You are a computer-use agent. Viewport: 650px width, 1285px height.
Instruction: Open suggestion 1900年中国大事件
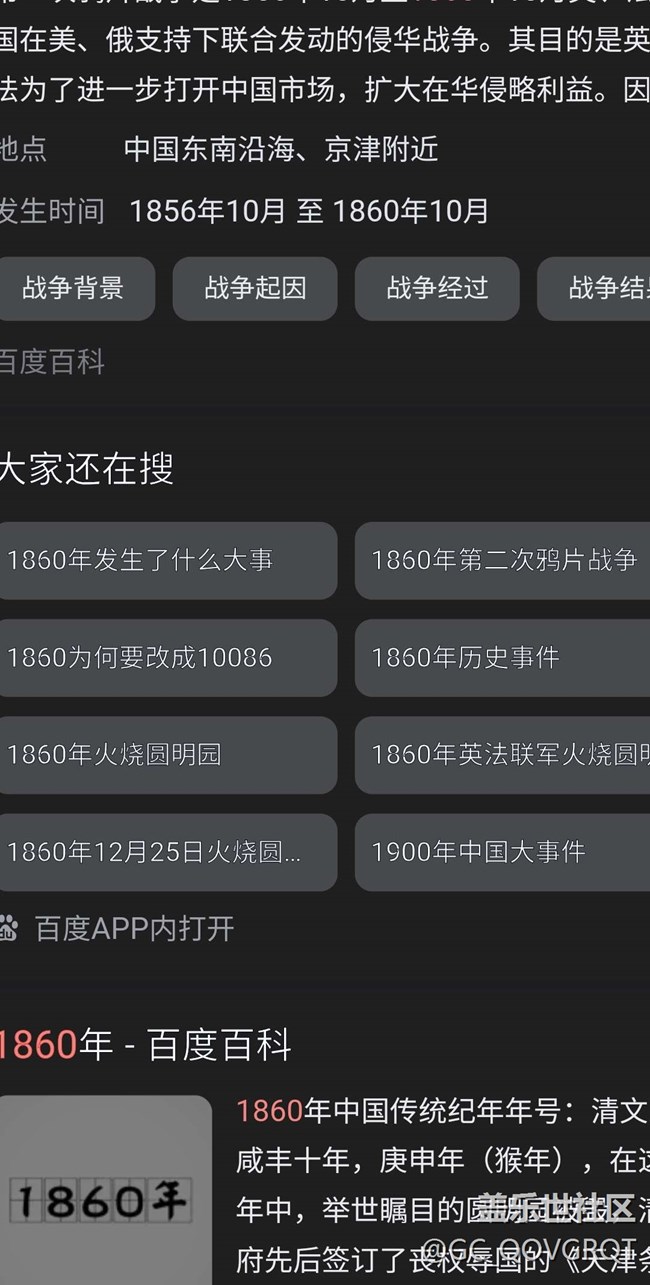pyautogui.click(x=503, y=852)
